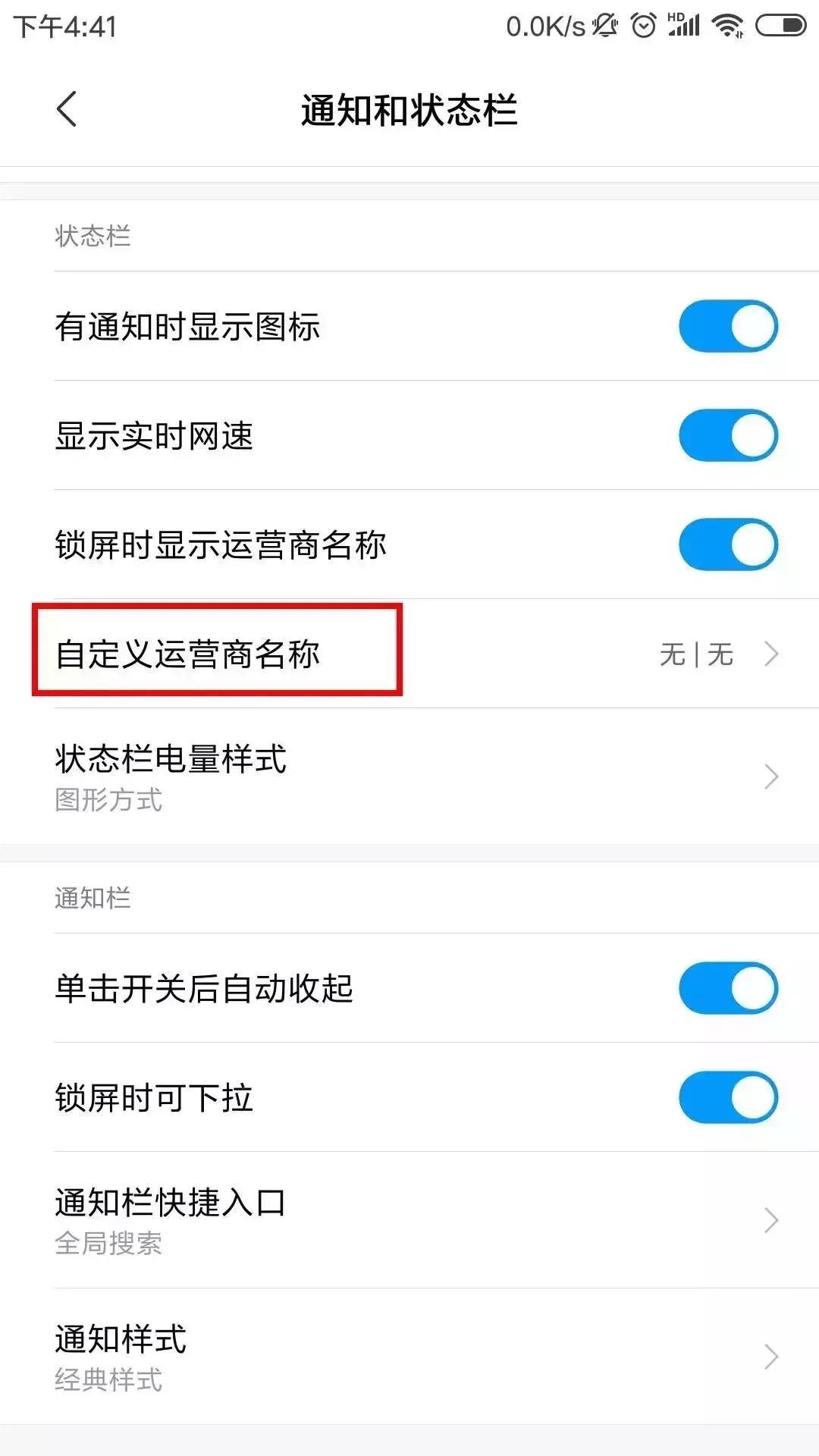
Task: Select the 通知样式 menu entry
Action: 120,1338
